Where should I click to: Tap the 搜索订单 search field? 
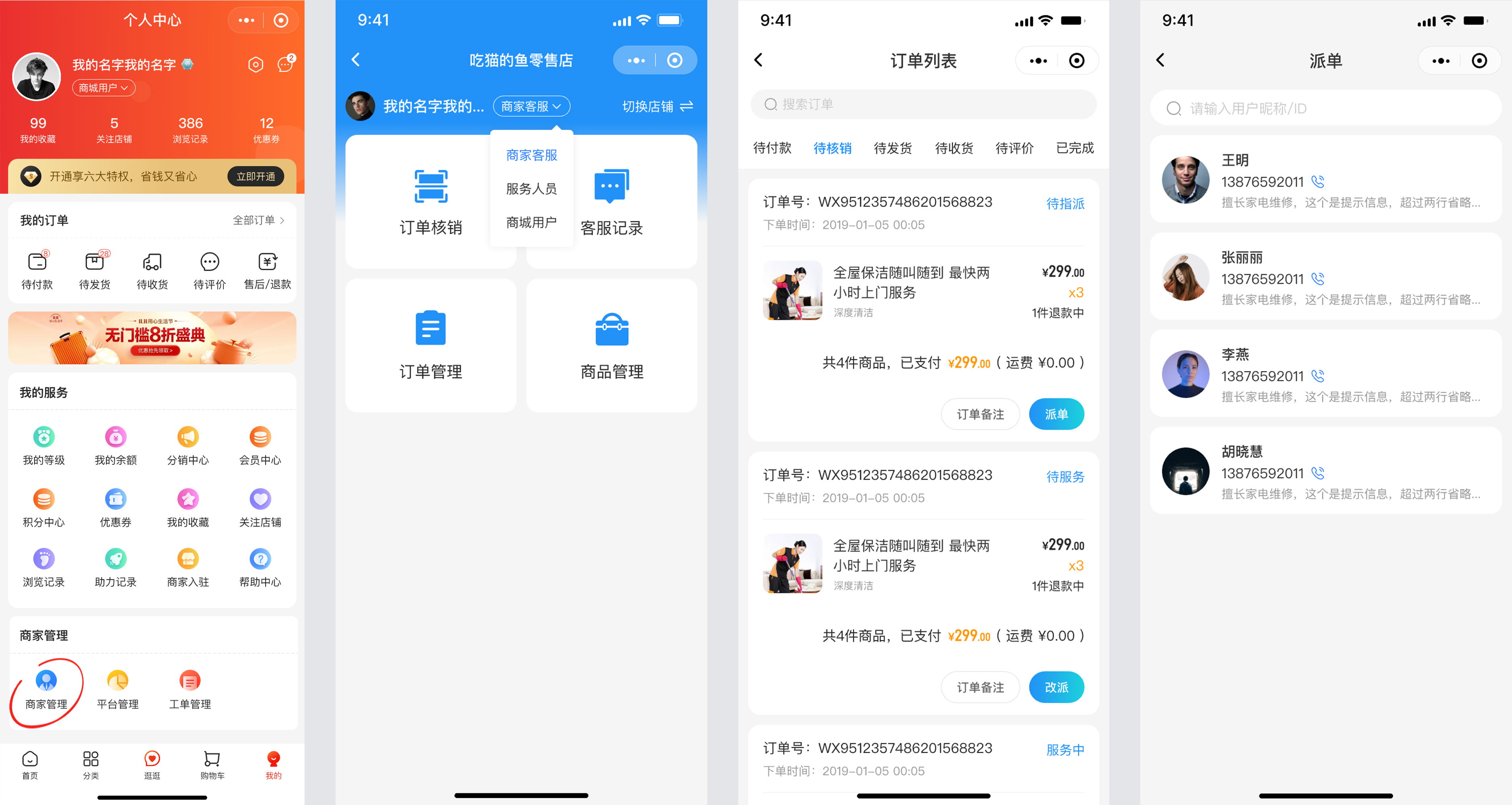[x=923, y=105]
